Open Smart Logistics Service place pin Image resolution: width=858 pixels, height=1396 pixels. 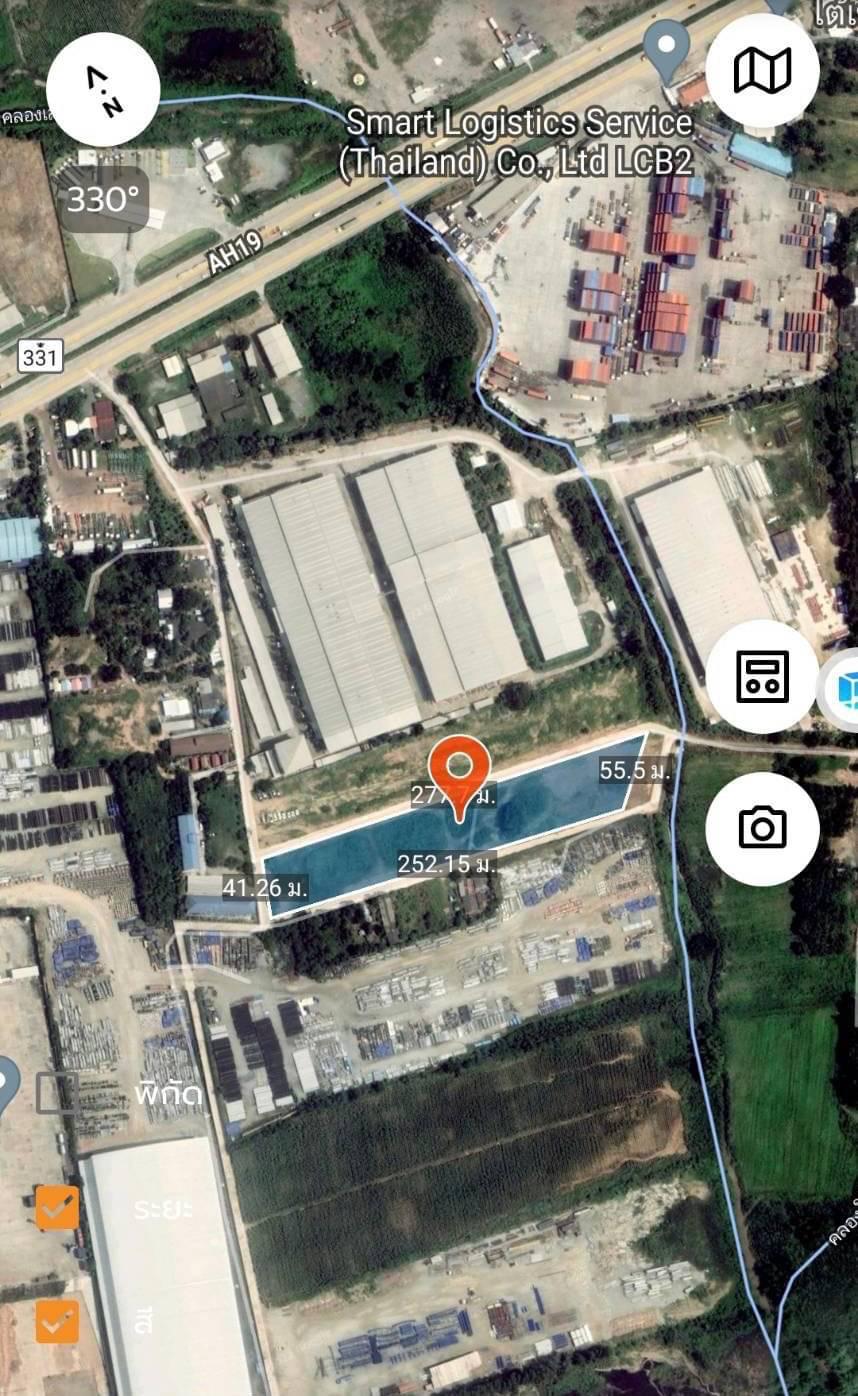click(x=665, y=50)
